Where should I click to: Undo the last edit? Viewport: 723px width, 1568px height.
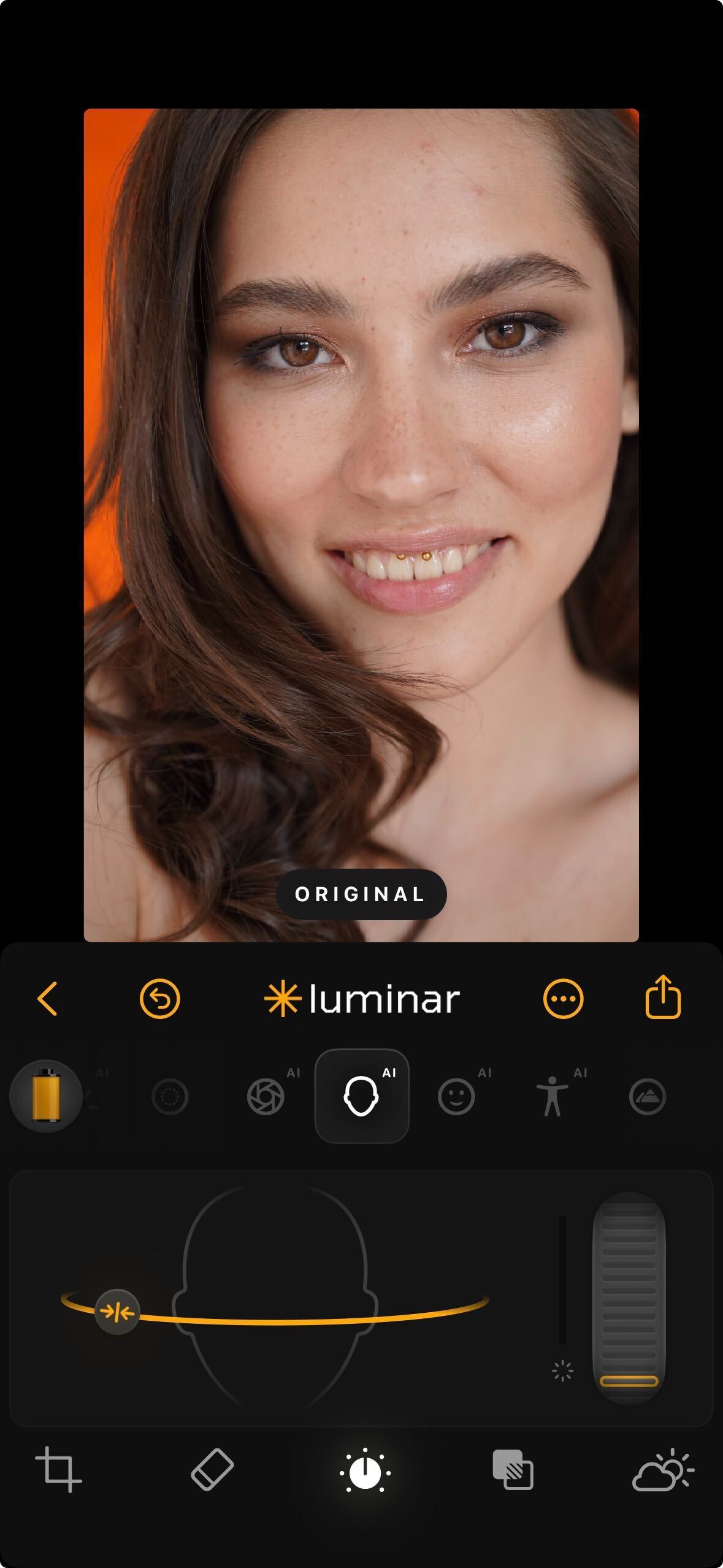coord(159,999)
